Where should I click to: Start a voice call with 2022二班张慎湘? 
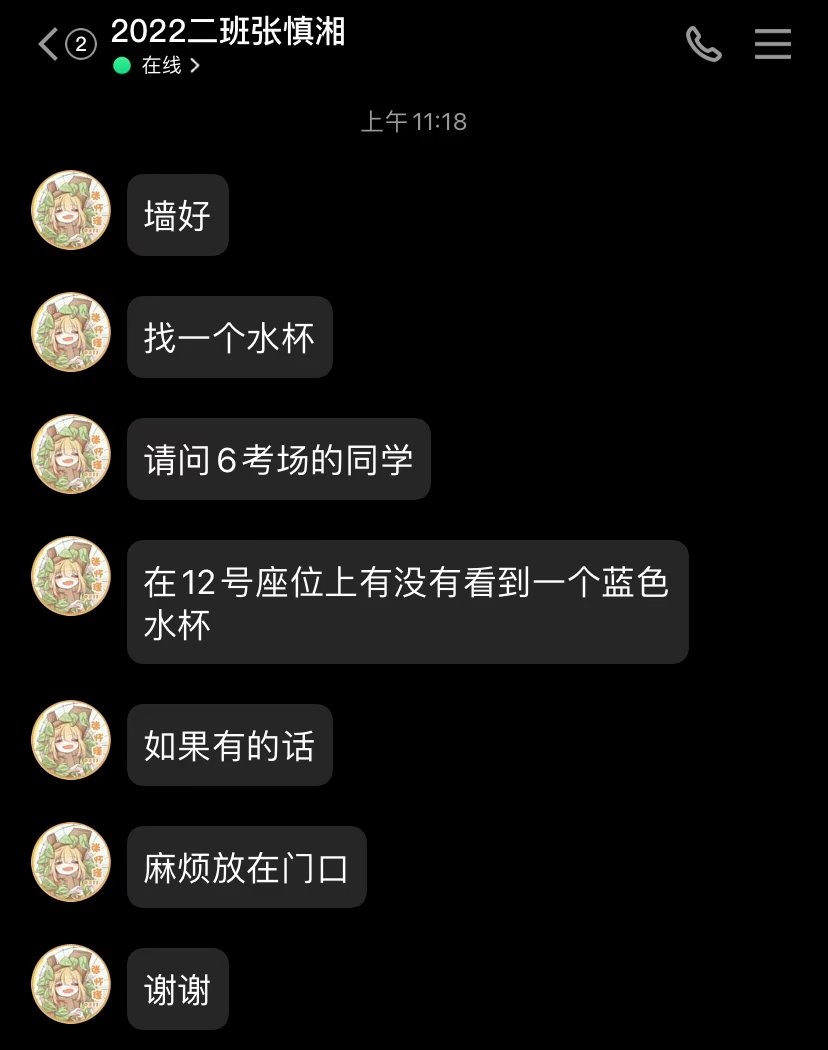[x=703, y=44]
